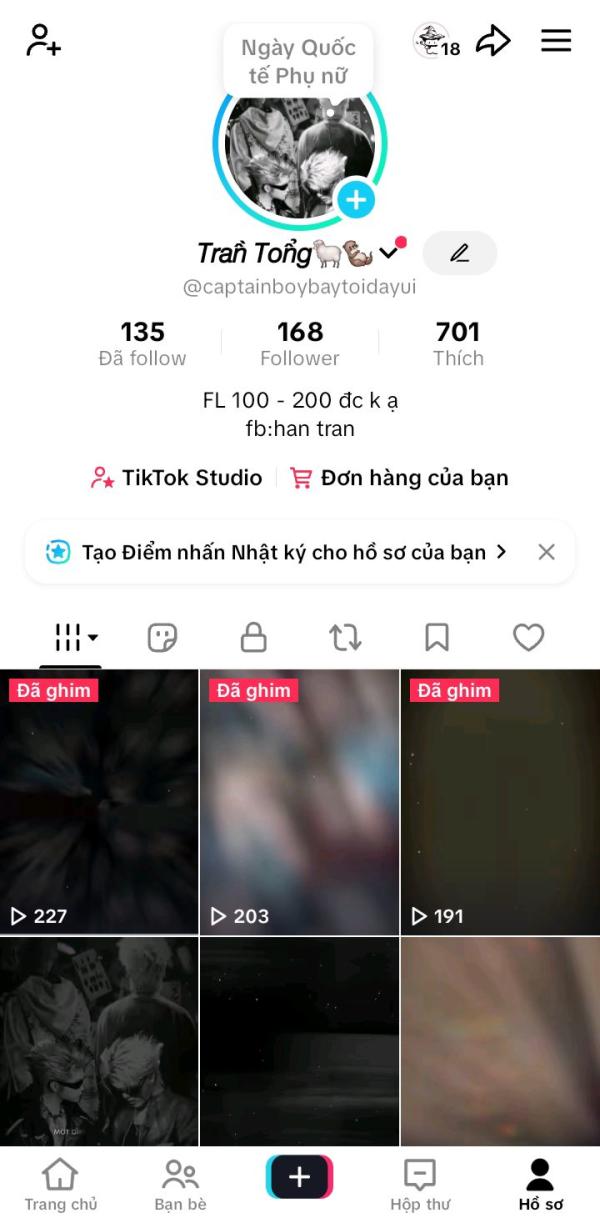View the 168 Follower list
Viewport: 600px width, 1223px height.
click(299, 343)
